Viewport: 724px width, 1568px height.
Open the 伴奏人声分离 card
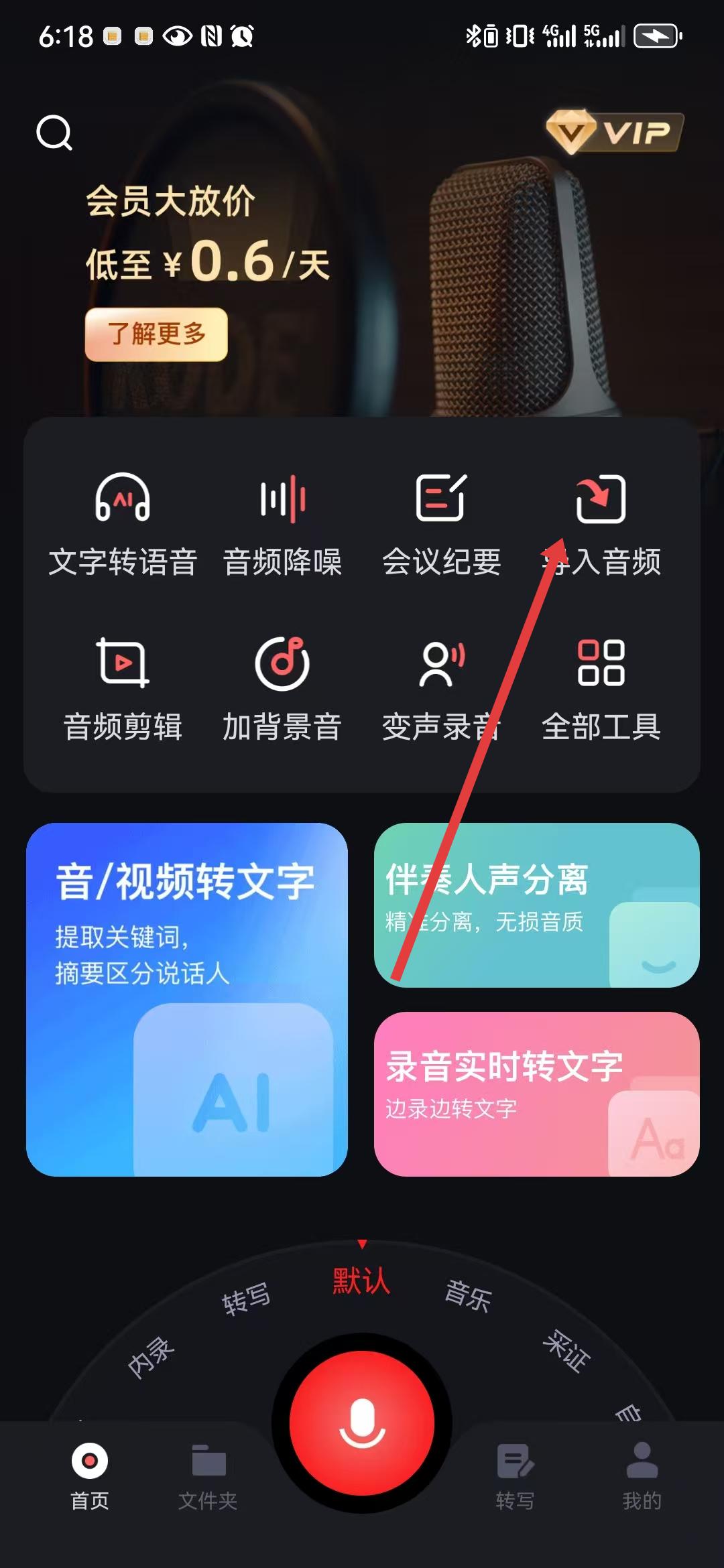tap(536, 905)
